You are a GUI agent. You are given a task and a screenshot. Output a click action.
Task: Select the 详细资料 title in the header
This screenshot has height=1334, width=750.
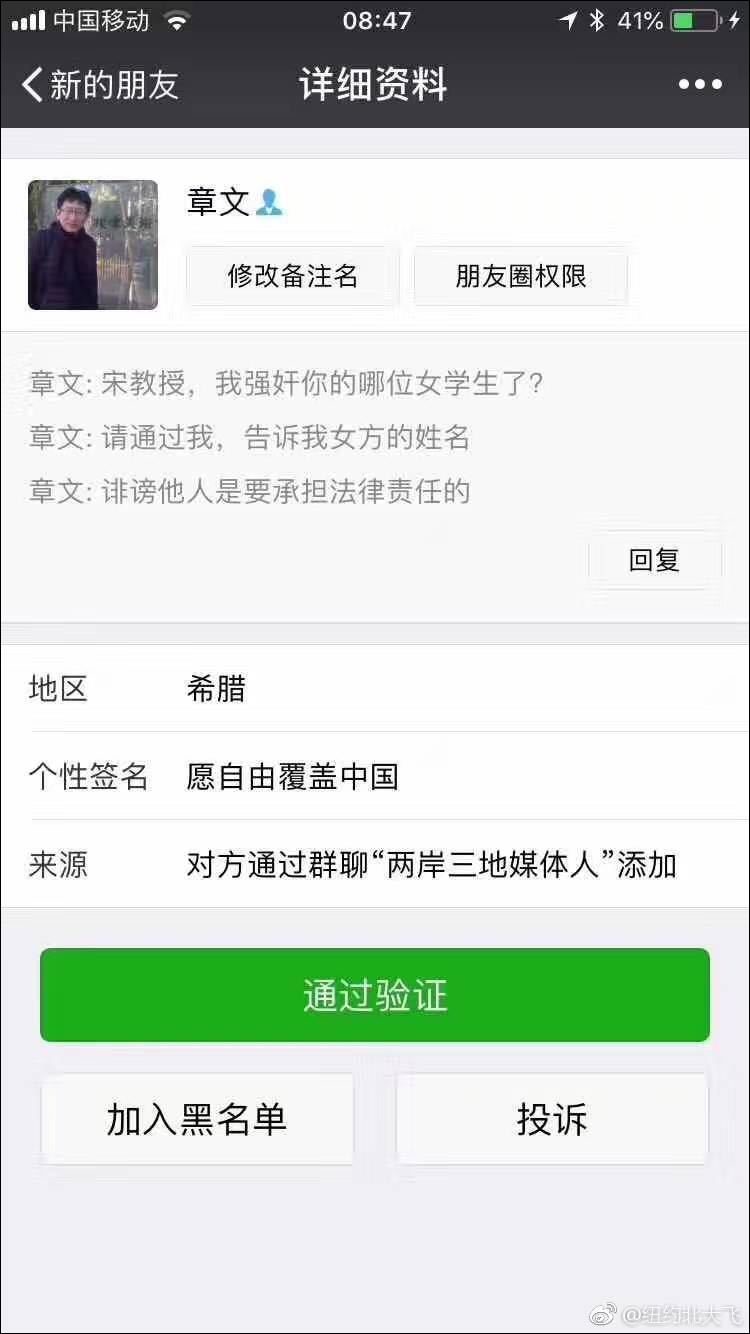375,85
